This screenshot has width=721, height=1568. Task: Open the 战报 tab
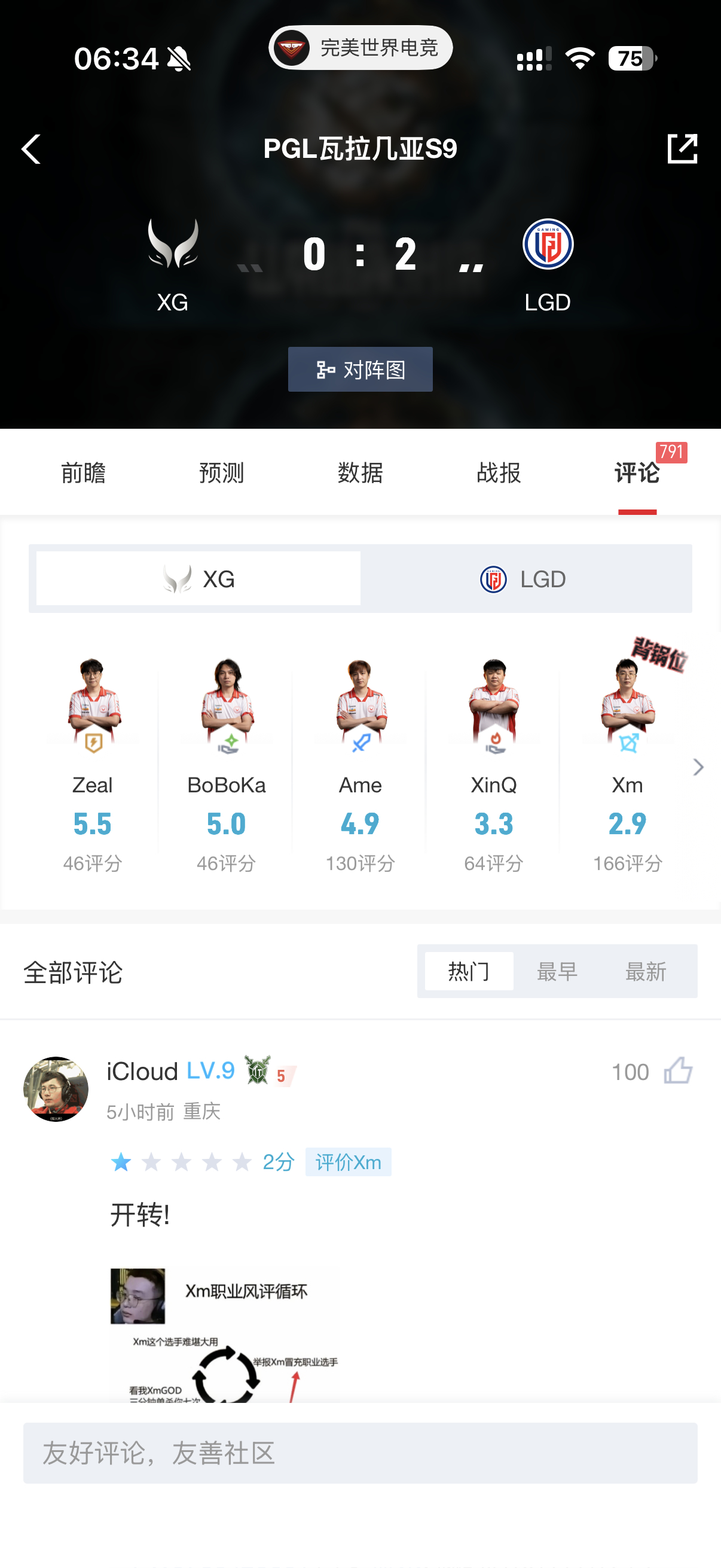click(x=499, y=473)
